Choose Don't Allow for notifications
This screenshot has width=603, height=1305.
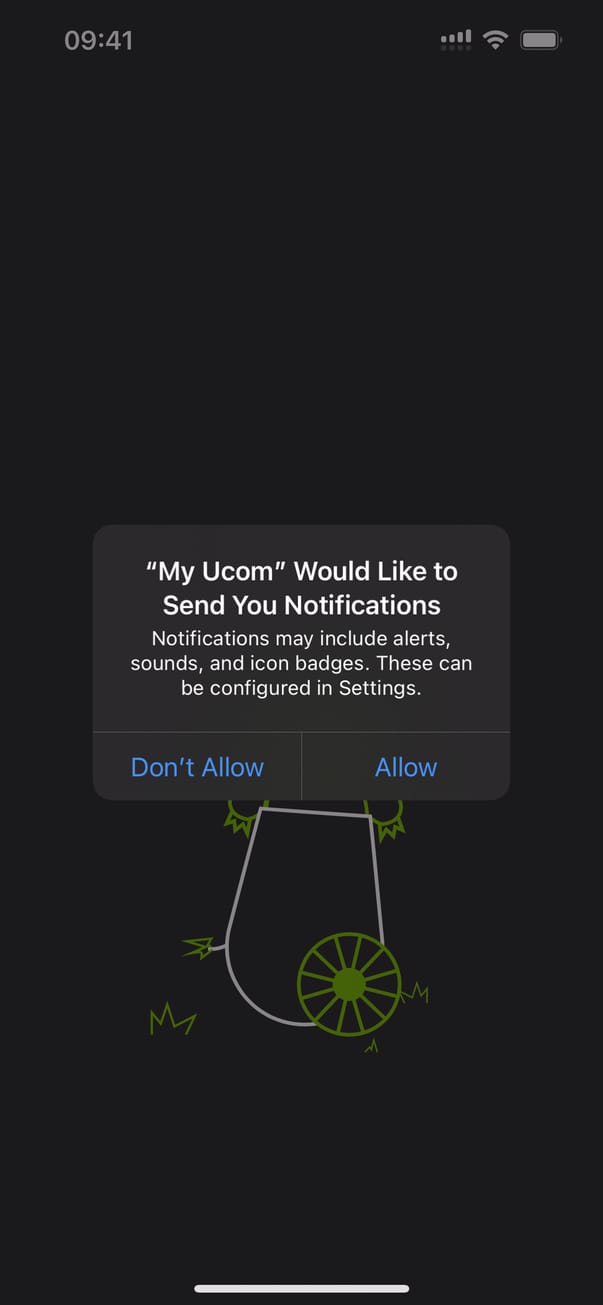pyautogui.click(x=197, y=767)
